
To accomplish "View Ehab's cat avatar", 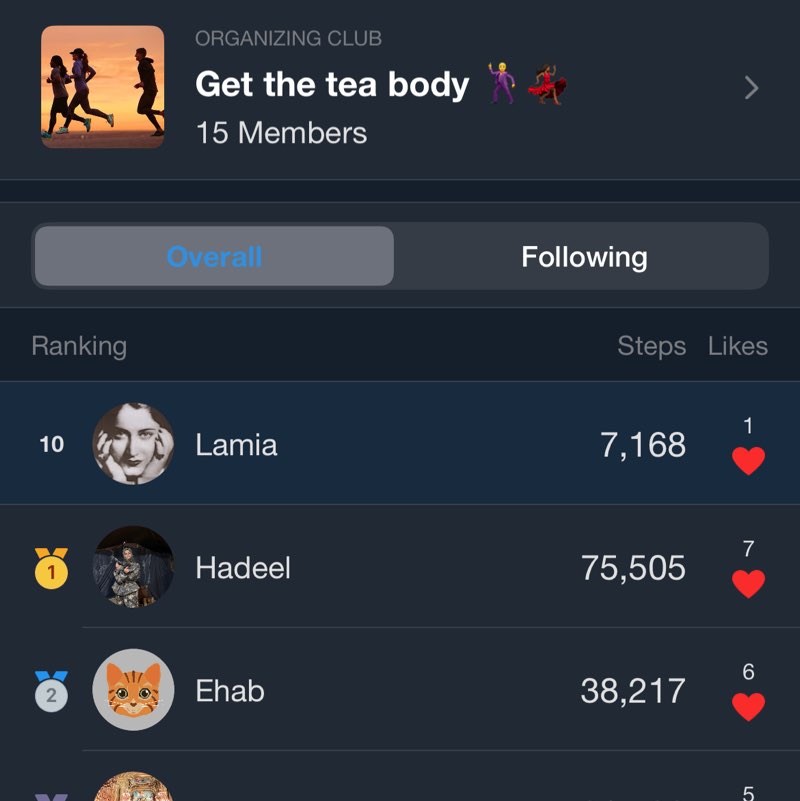I will coord(133,690).
